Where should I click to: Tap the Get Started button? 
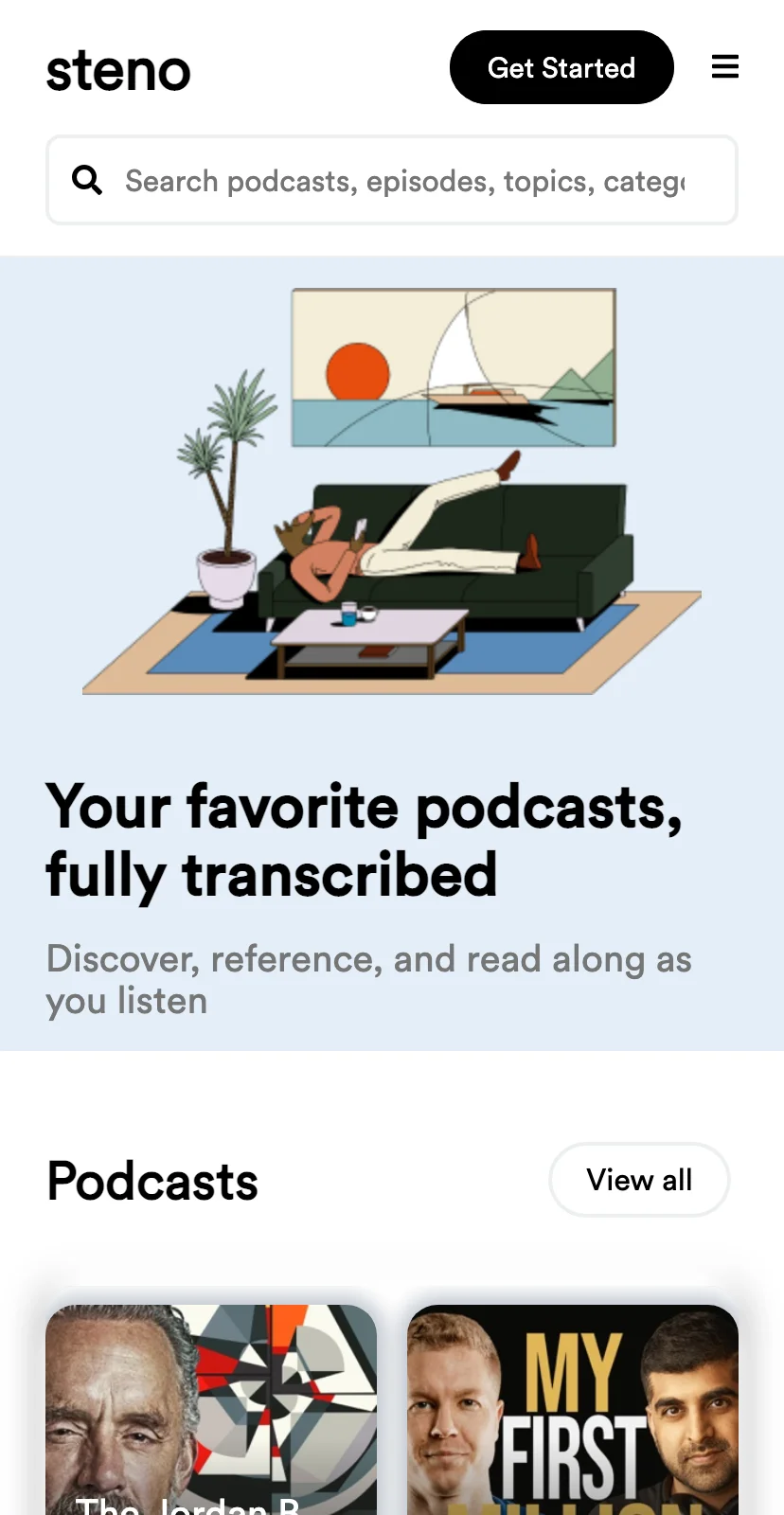coord(561,67)
